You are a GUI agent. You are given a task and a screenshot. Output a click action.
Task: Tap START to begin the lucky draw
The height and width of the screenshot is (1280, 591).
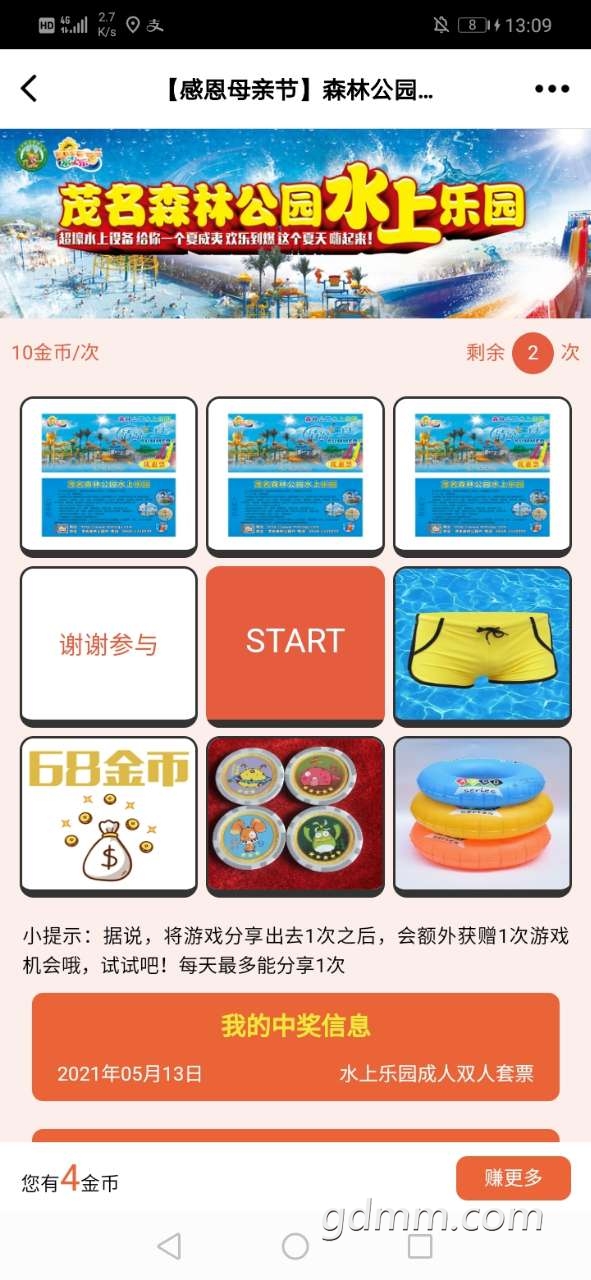[295, 643]
